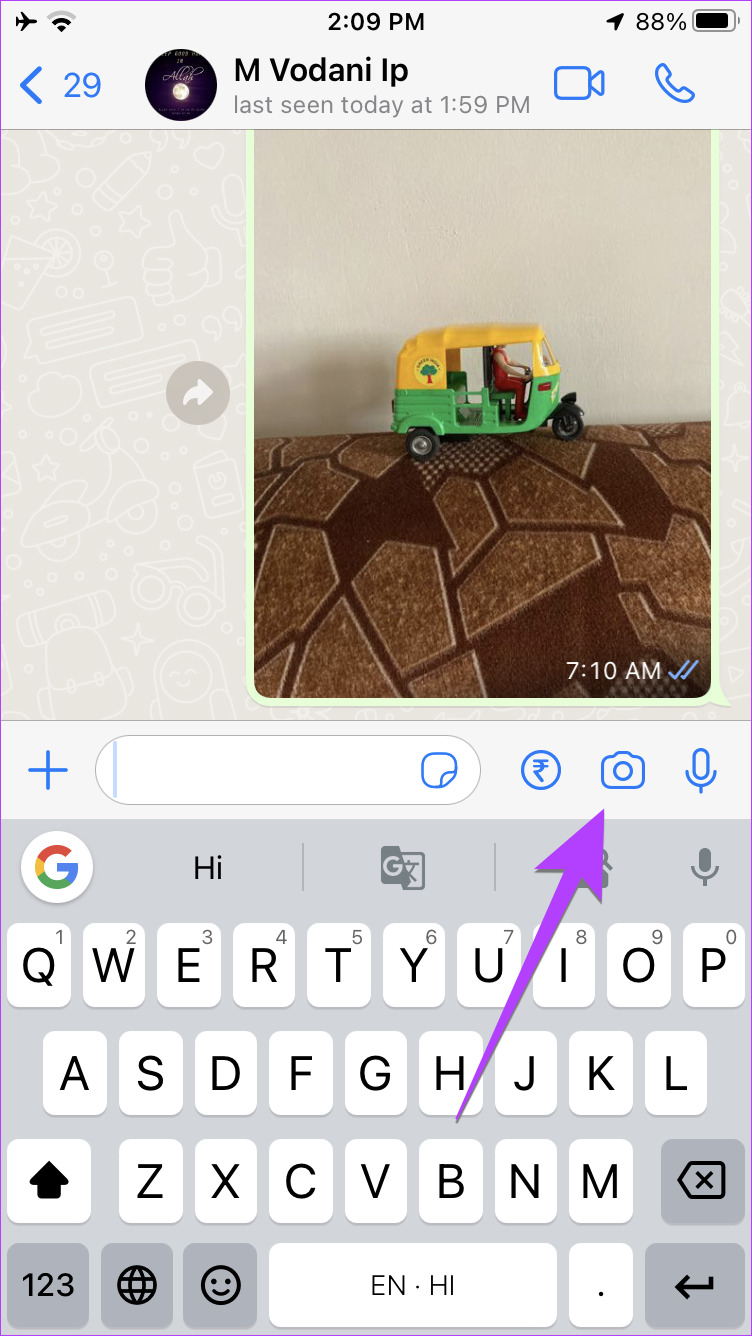The image size is (752, 1336).
Task: Start keyboard voice typing
Action: (x=705, y=867)
